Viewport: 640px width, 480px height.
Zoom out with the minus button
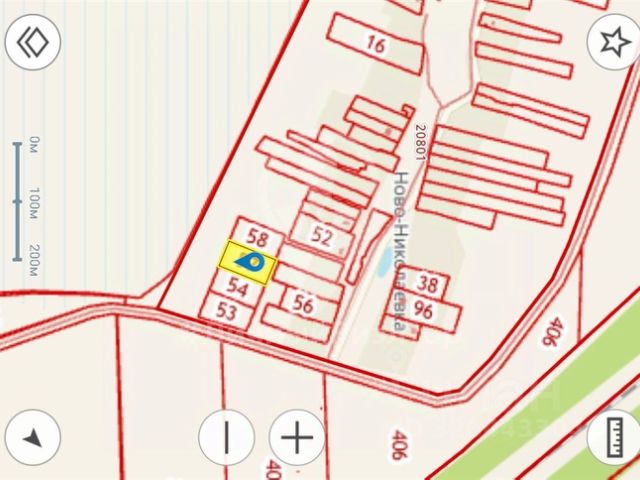tap(227, 437)
